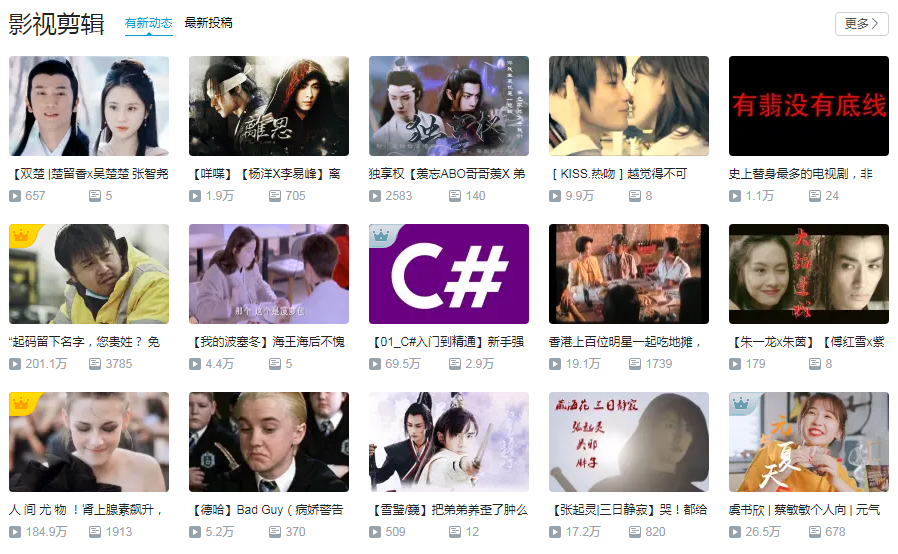This screenshot has height=554, width=898.
Task: Open the 双楚 楚留香x吴楚楚 video
Action: tap(89, 106)
